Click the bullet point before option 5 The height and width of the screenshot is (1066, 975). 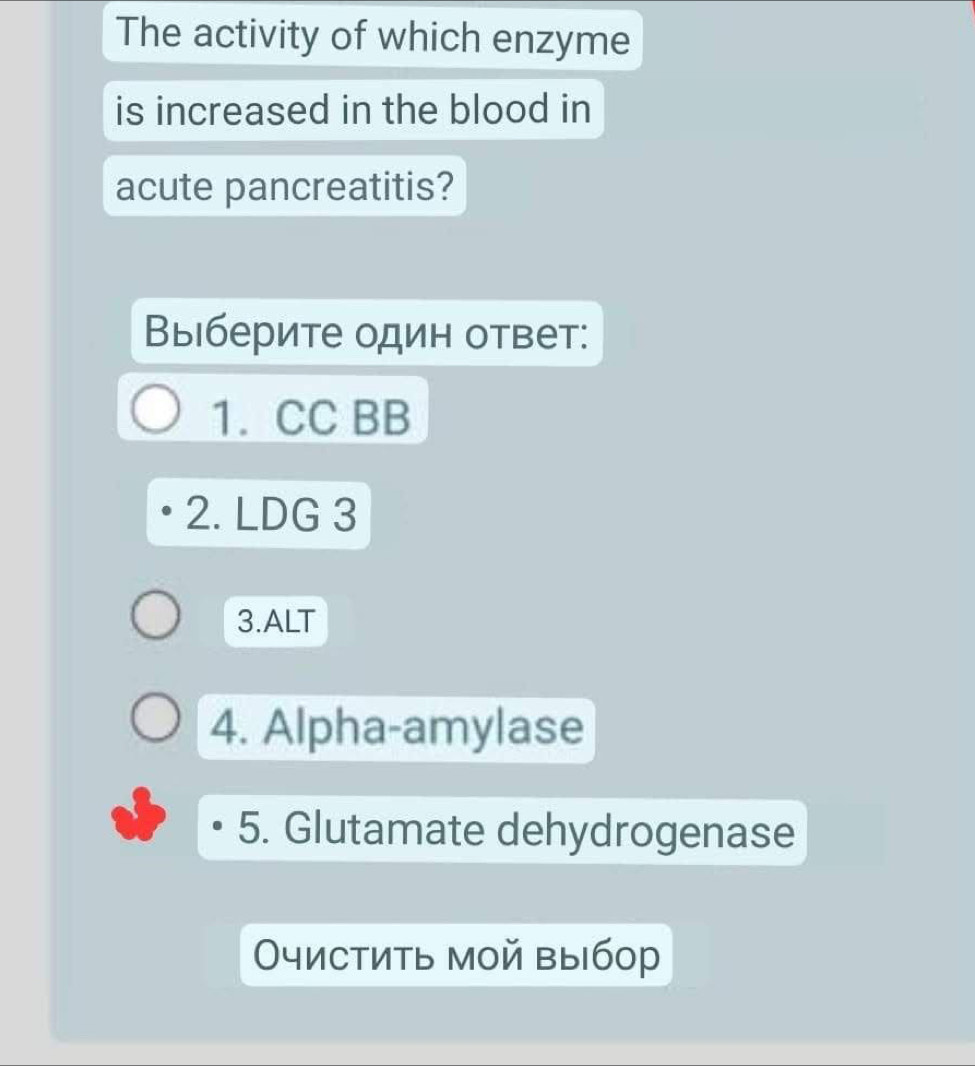coord(213,826)
